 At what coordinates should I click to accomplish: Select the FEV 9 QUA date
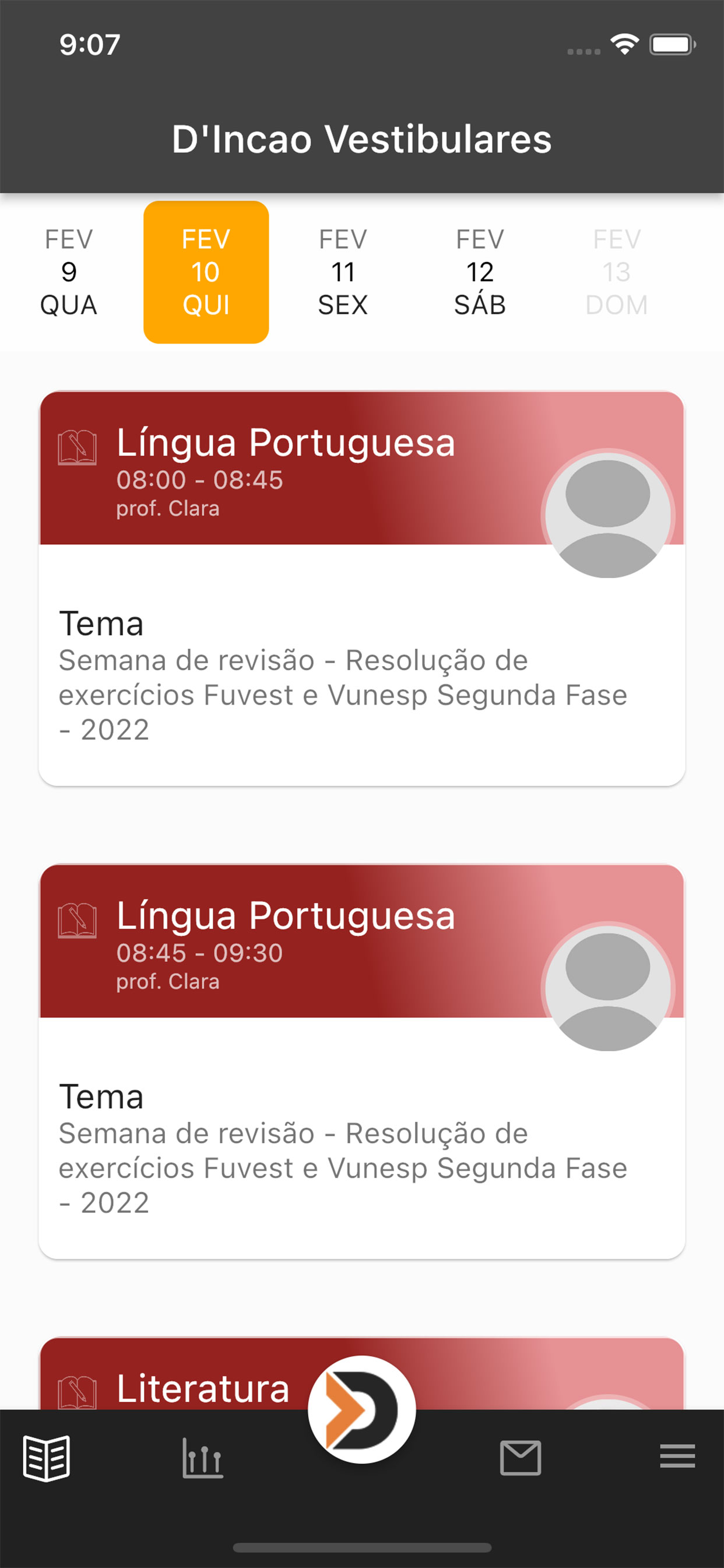pos(69,272)
